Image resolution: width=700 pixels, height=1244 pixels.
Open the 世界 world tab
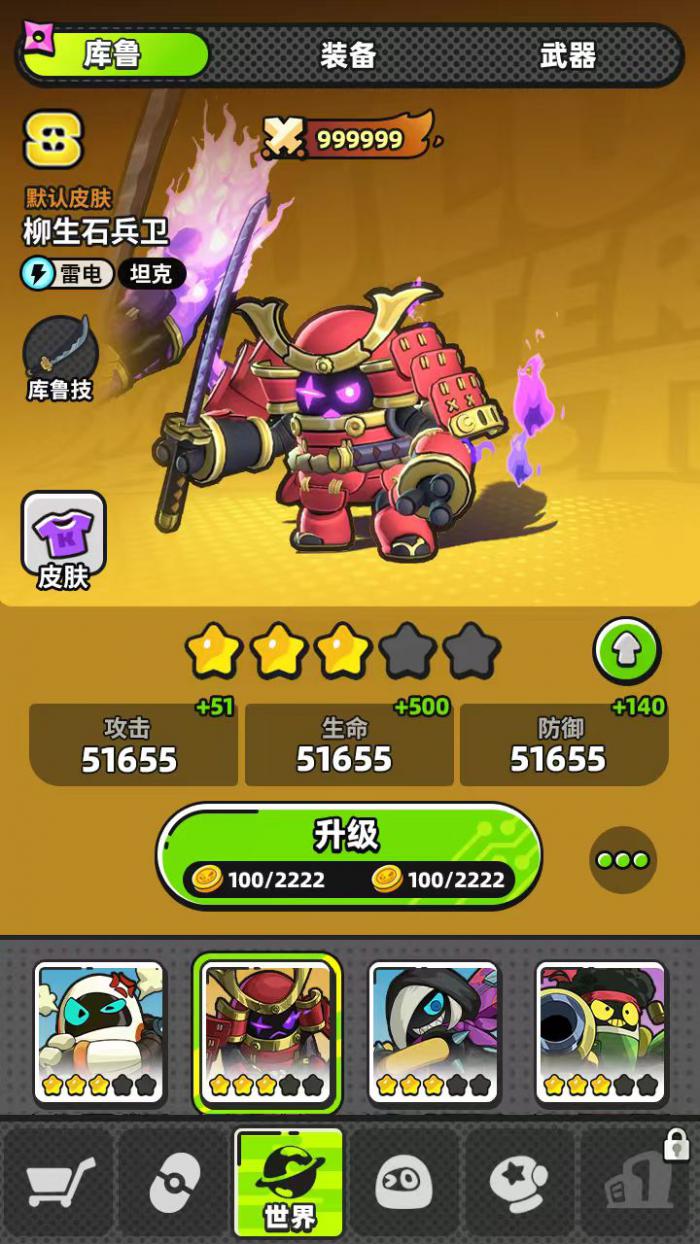click(289, 1182)
